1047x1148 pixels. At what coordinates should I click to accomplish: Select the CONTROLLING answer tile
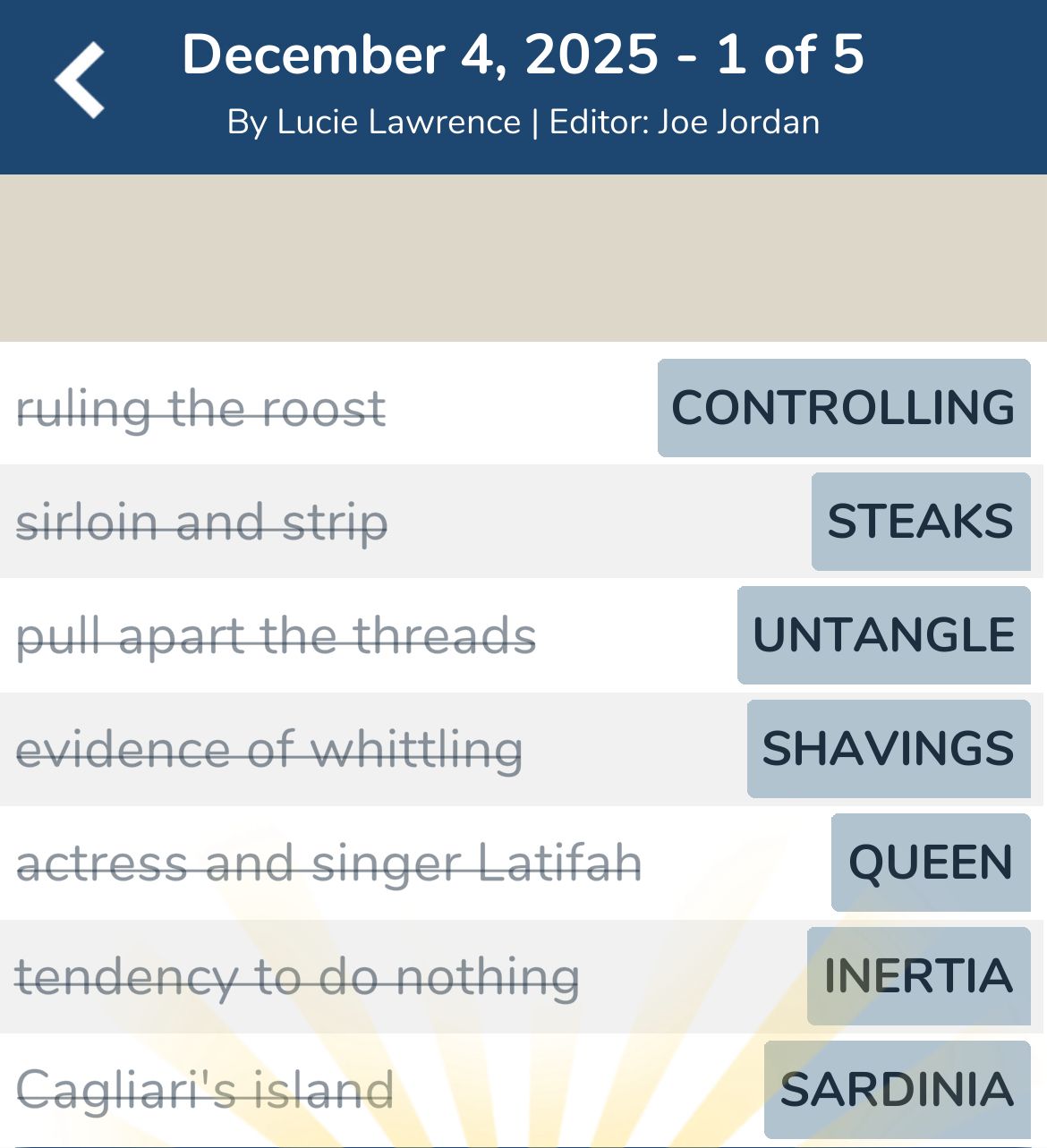843,408
